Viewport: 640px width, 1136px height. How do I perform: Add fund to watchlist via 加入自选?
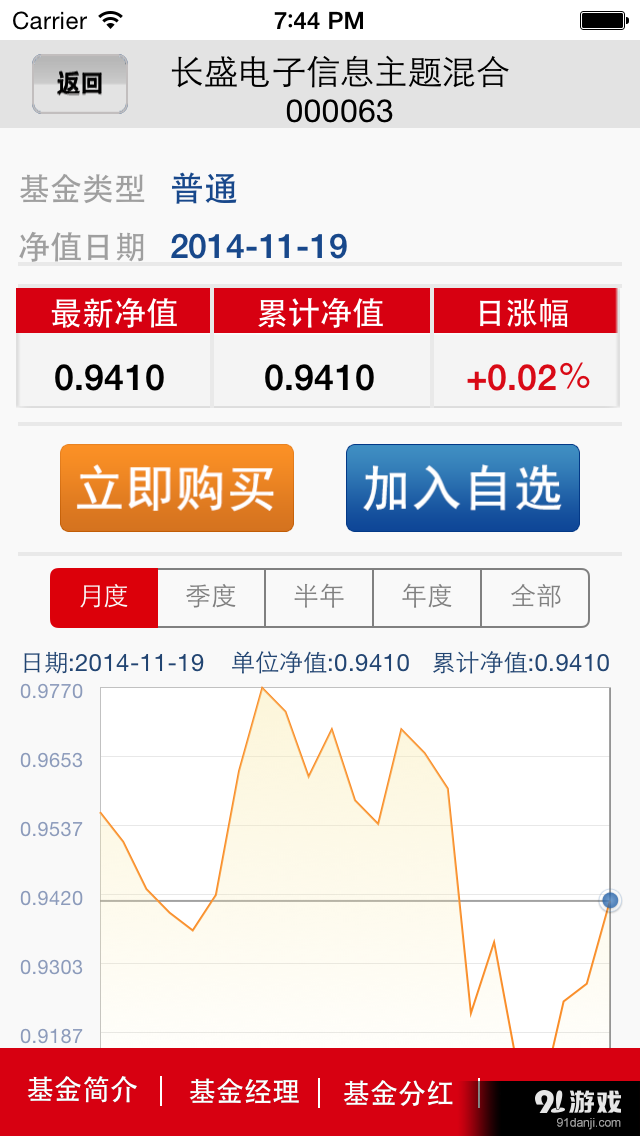[463, 488]
